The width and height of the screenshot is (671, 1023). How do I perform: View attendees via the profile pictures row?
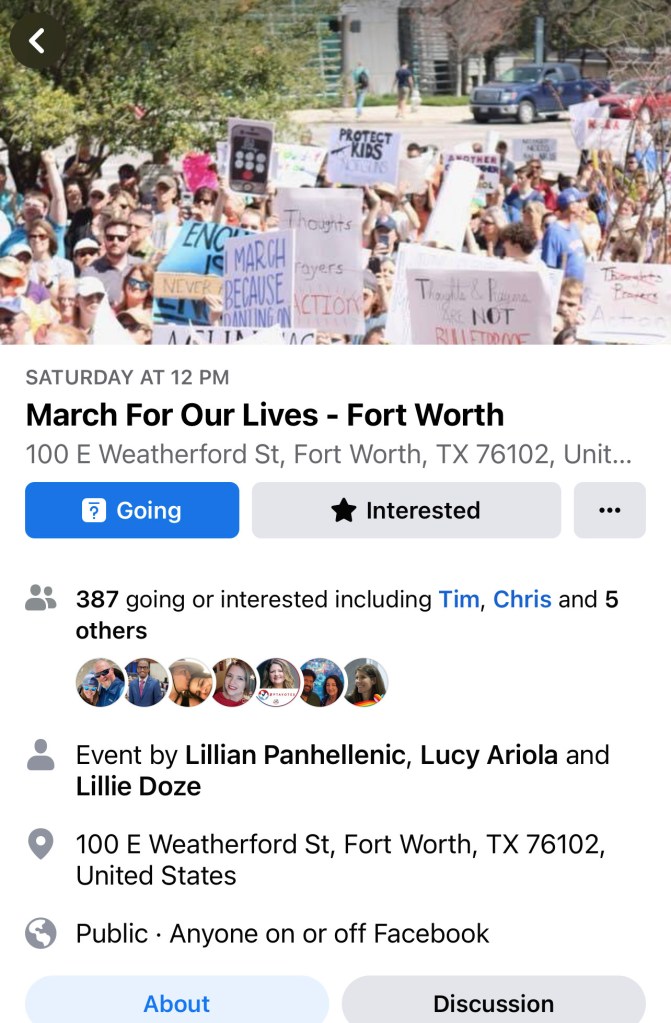click(232, 683)
